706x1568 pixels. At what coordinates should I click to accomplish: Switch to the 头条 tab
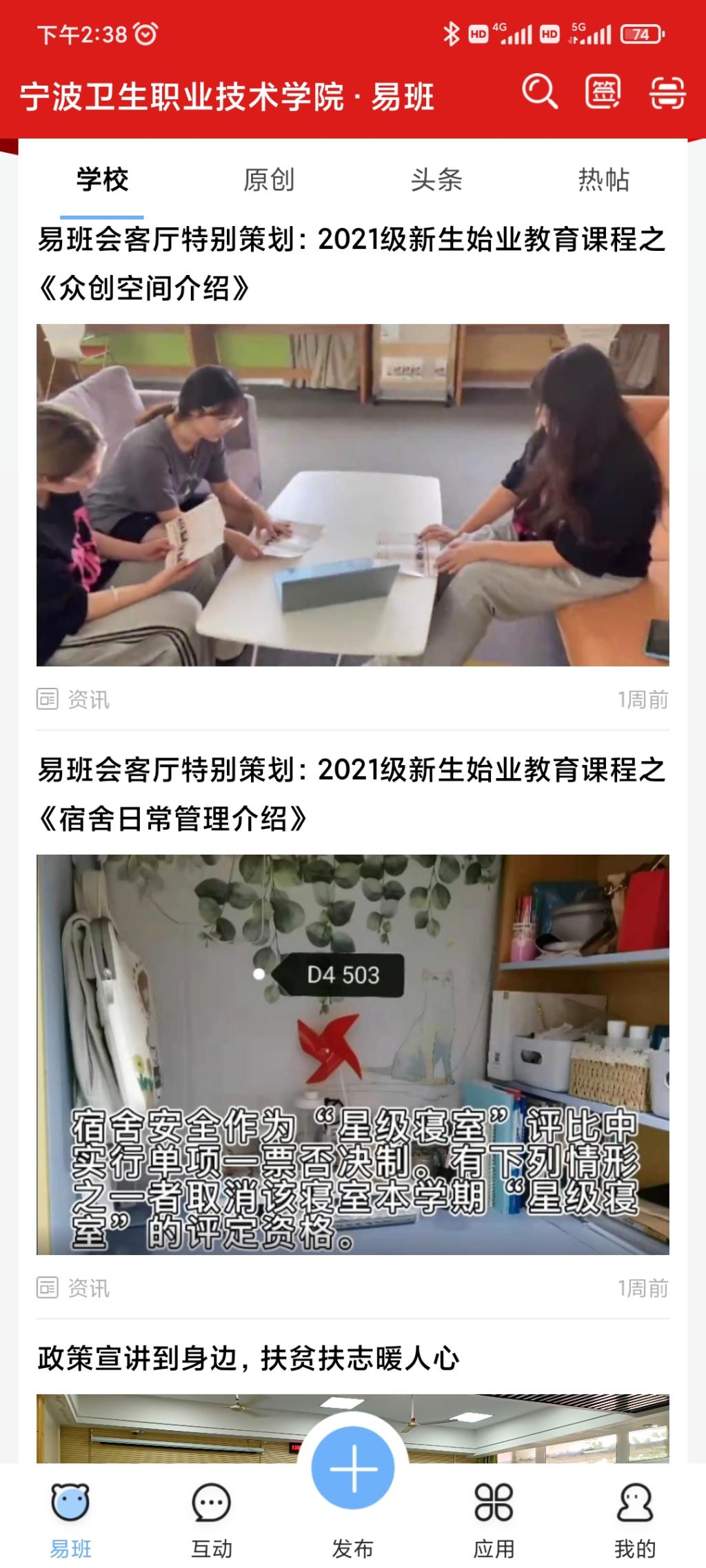[436, 180]
